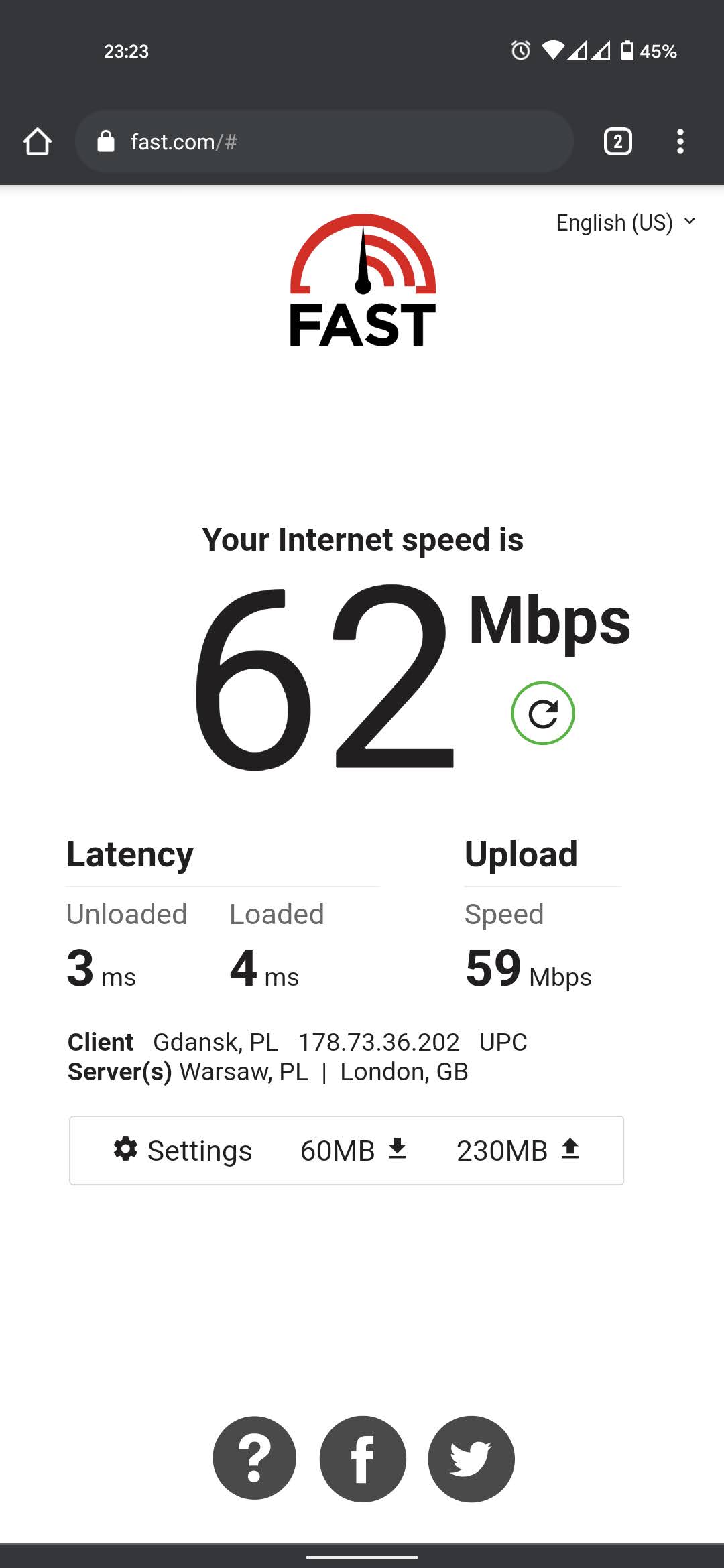Open the help question mark icon
This screenshot has height=1568, width=724.
pyautogui.click(x=255, y=1459)
